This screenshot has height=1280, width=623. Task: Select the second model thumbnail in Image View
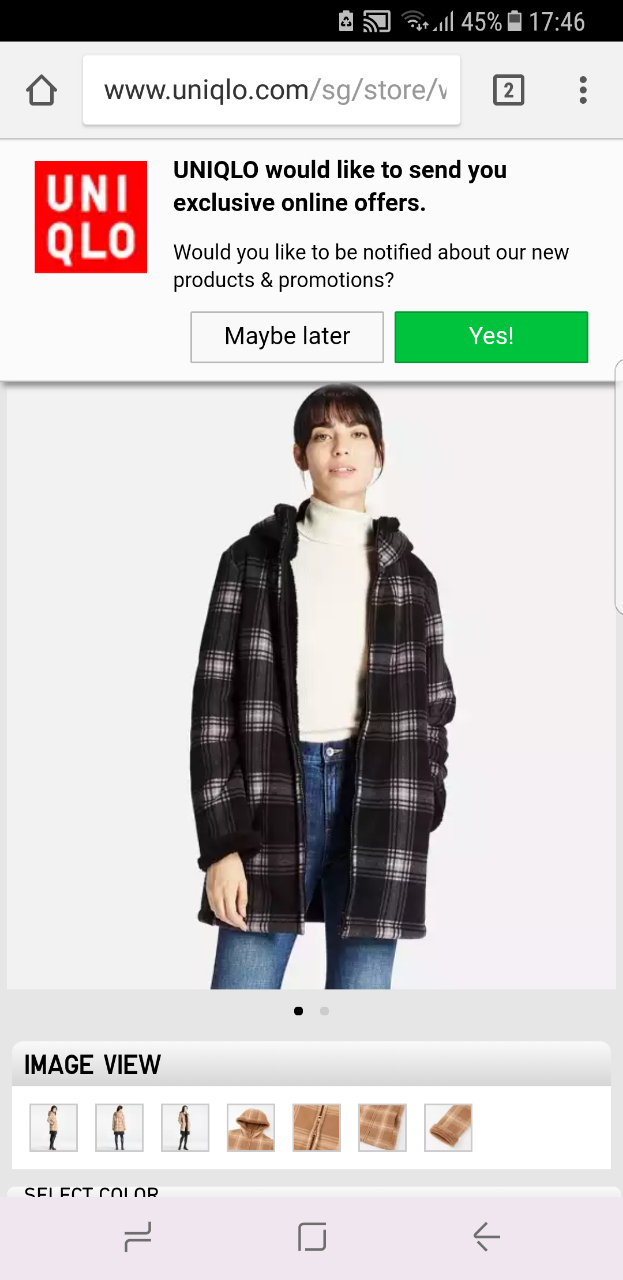pos(119,1128)
